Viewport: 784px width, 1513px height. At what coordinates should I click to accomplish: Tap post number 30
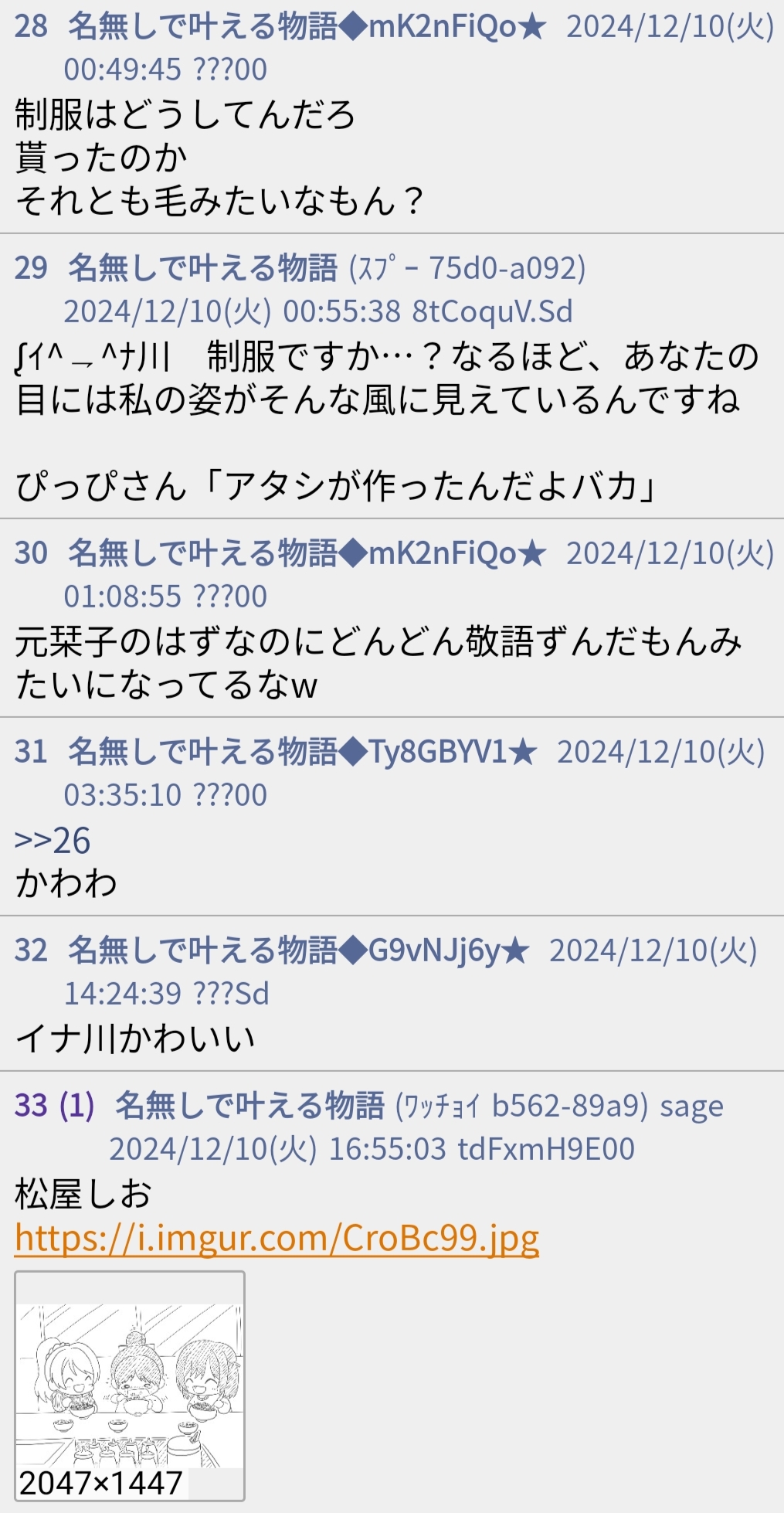coord(31,553)
